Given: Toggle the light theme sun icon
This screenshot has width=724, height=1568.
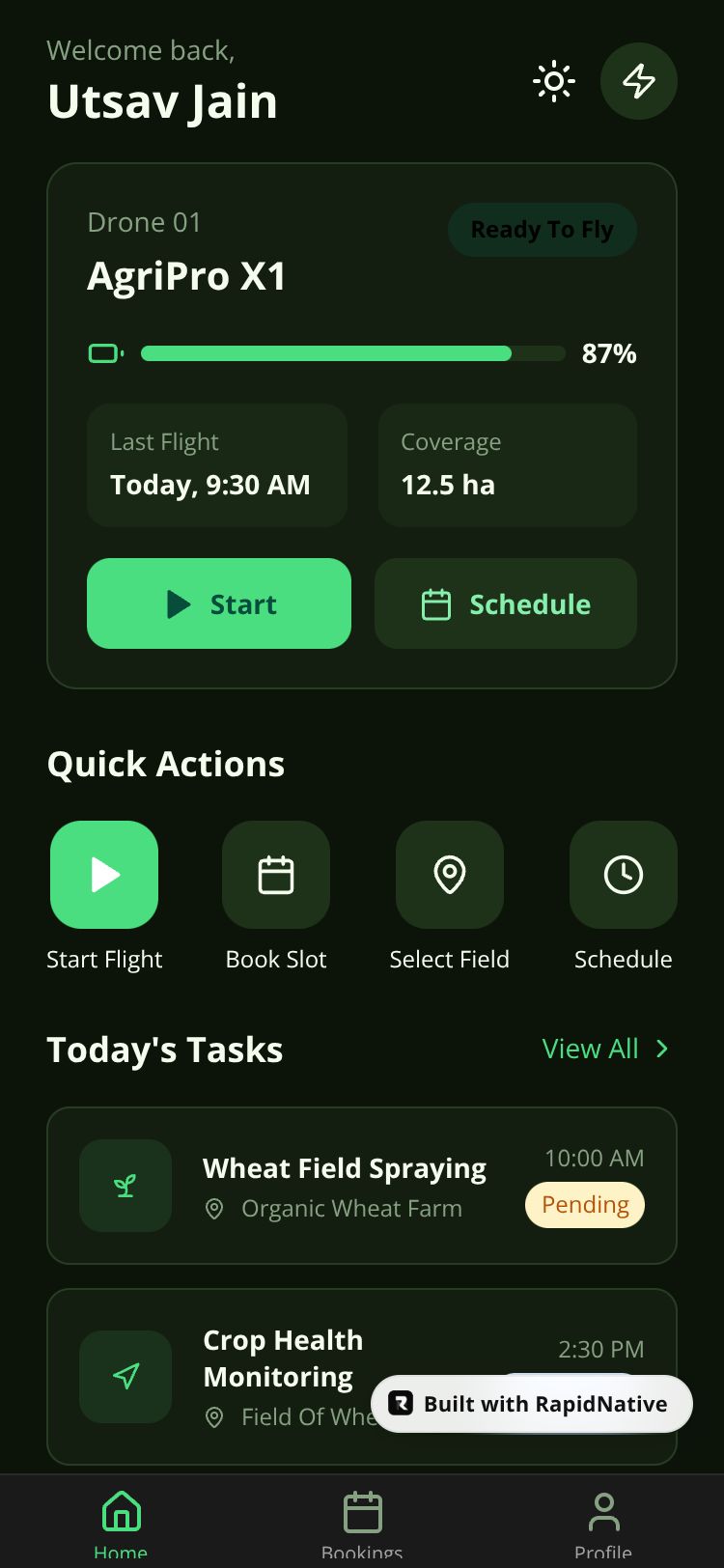Looking at the screenshot, I should [554, 81].
